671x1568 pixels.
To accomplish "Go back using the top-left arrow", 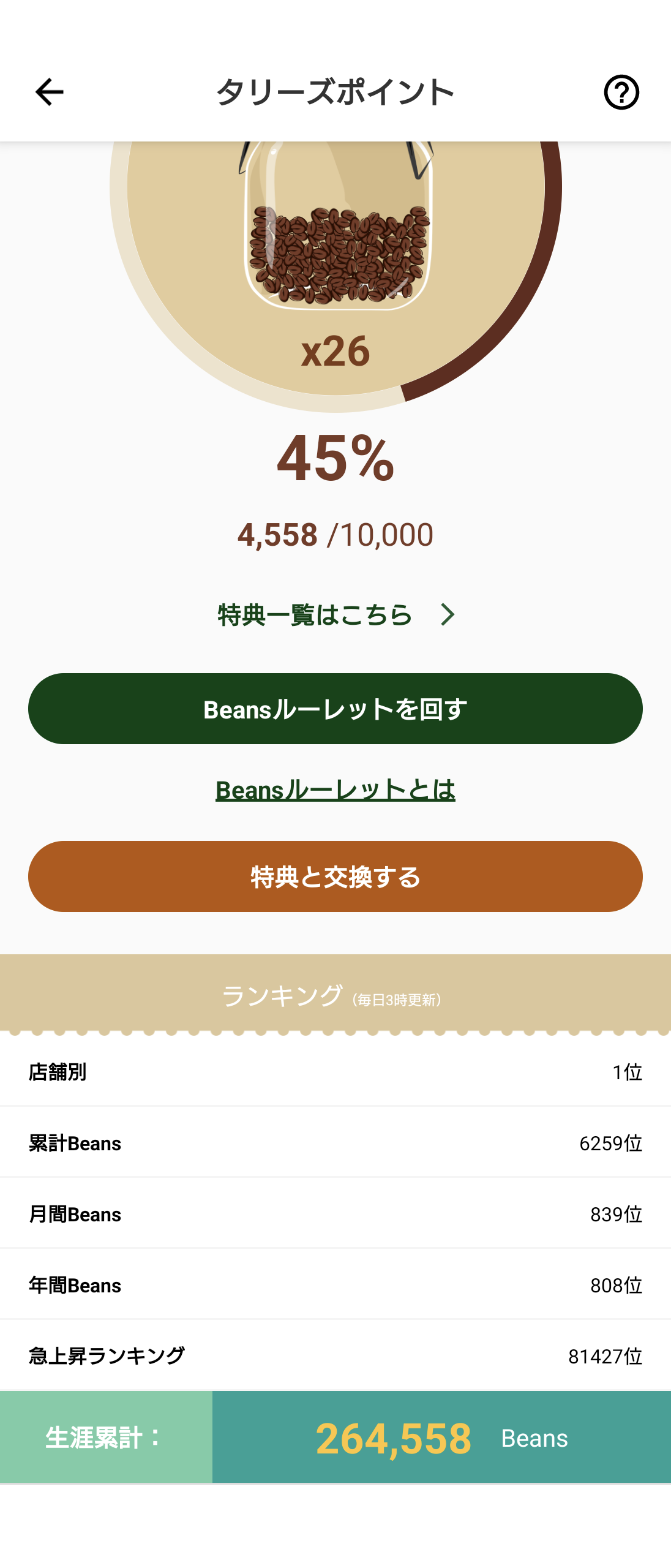I will (x=49, y=92).
